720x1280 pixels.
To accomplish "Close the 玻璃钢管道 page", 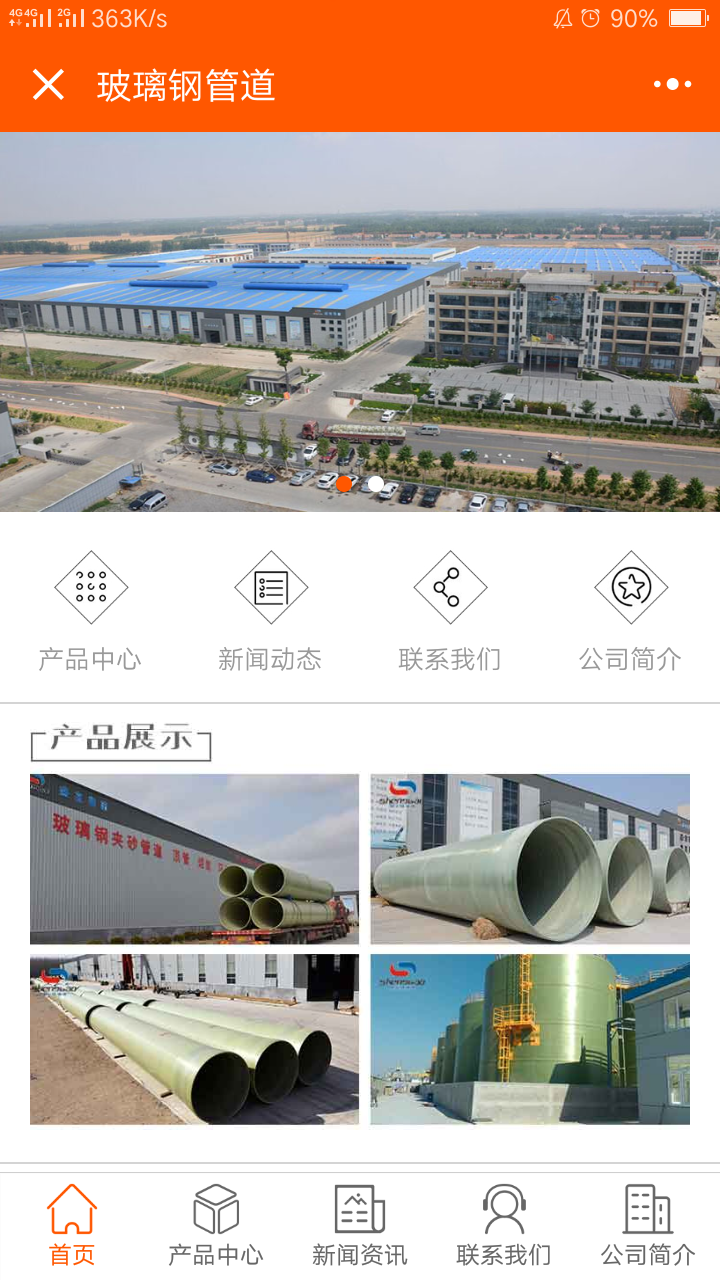I will 48,85.
